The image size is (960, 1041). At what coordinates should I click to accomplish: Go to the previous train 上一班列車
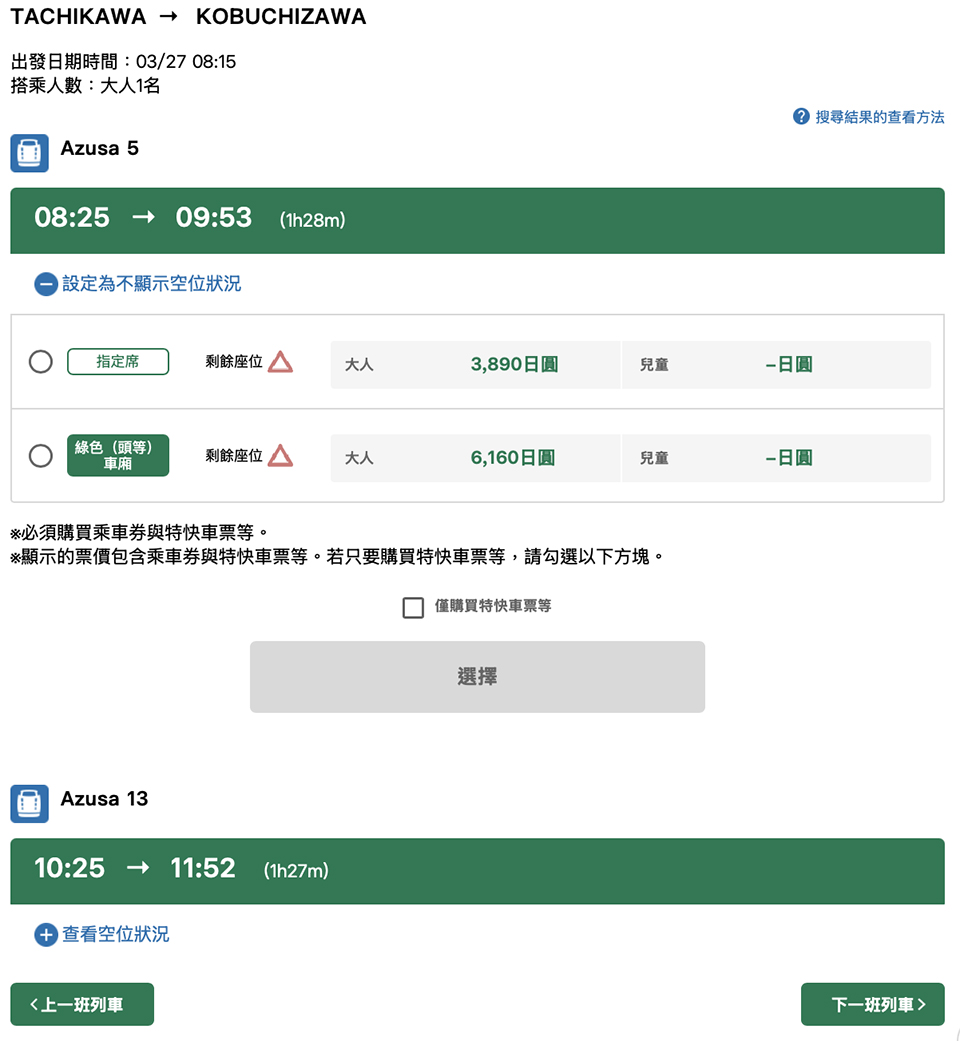tap(82, 1004)
